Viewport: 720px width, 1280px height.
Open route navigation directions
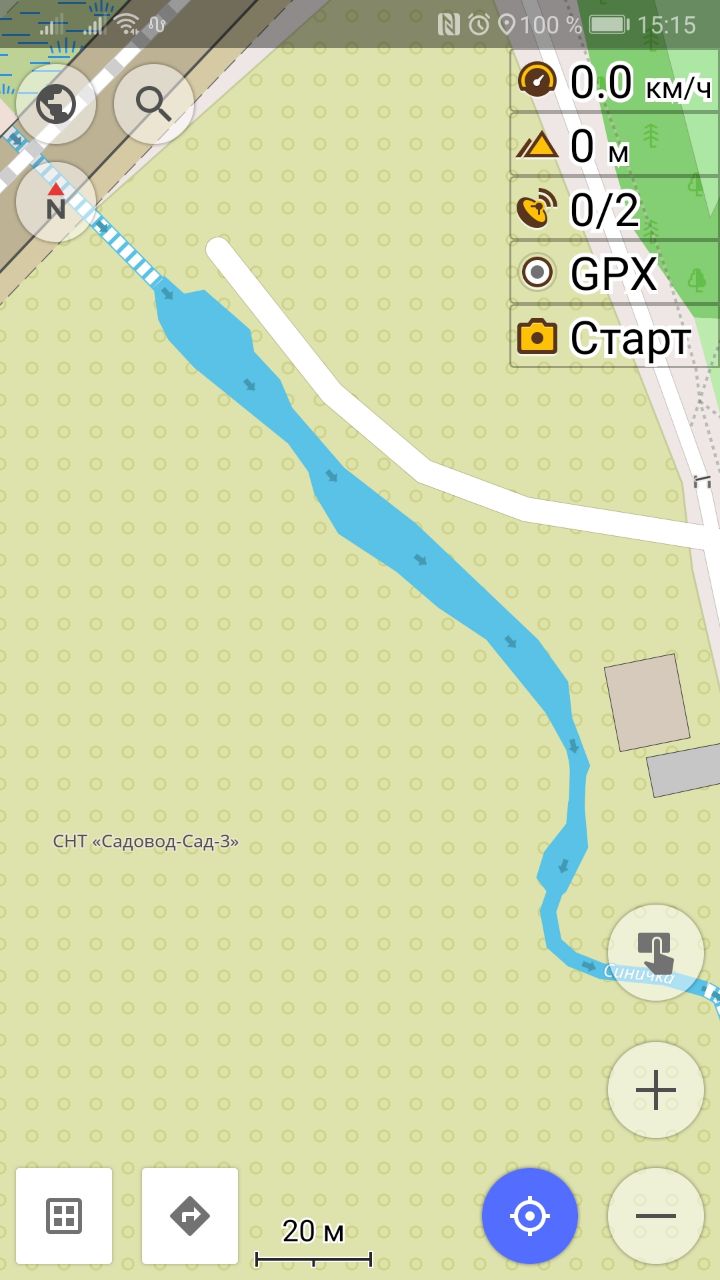coord(190,1216)
